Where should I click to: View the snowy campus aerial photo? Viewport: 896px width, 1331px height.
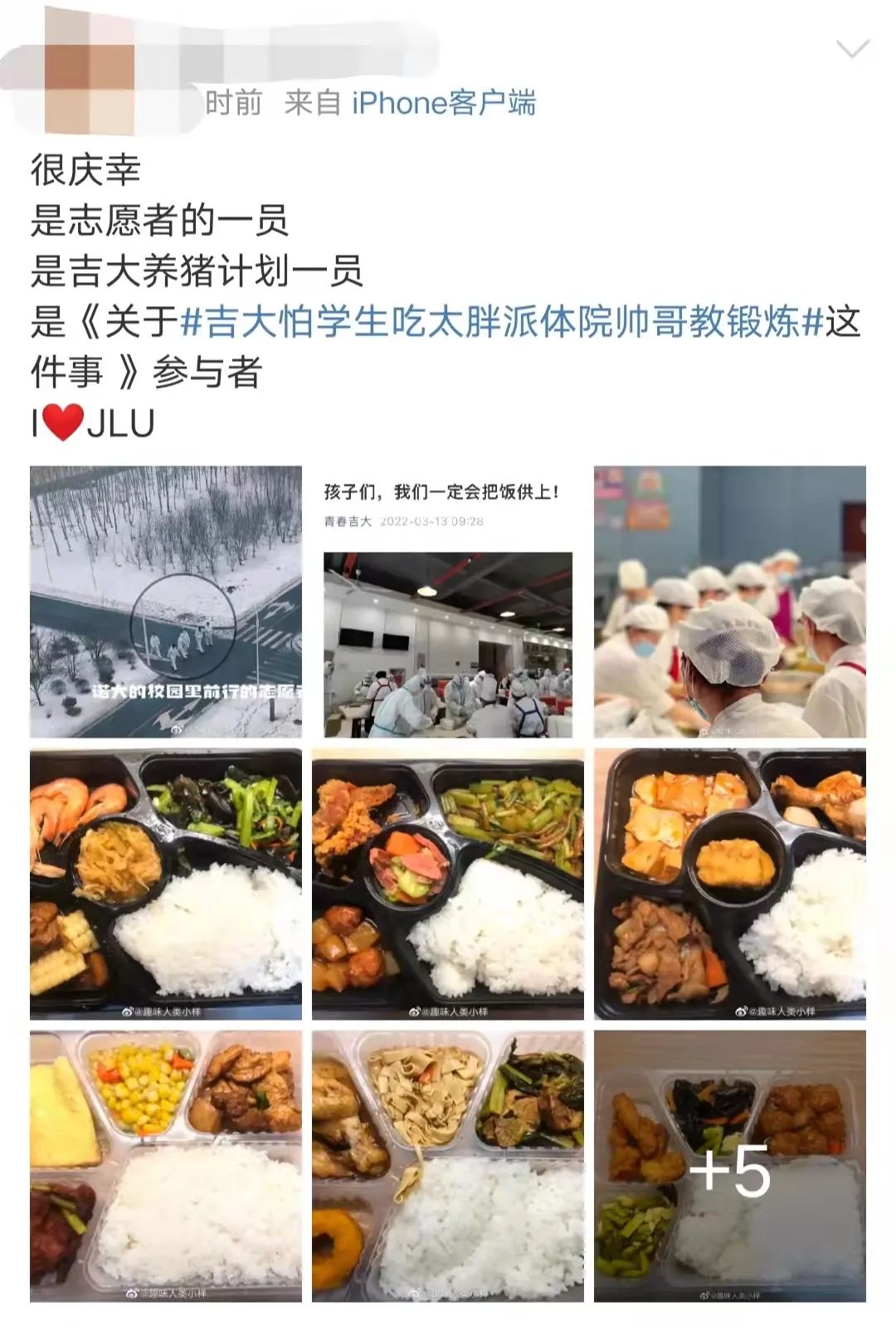166,602
